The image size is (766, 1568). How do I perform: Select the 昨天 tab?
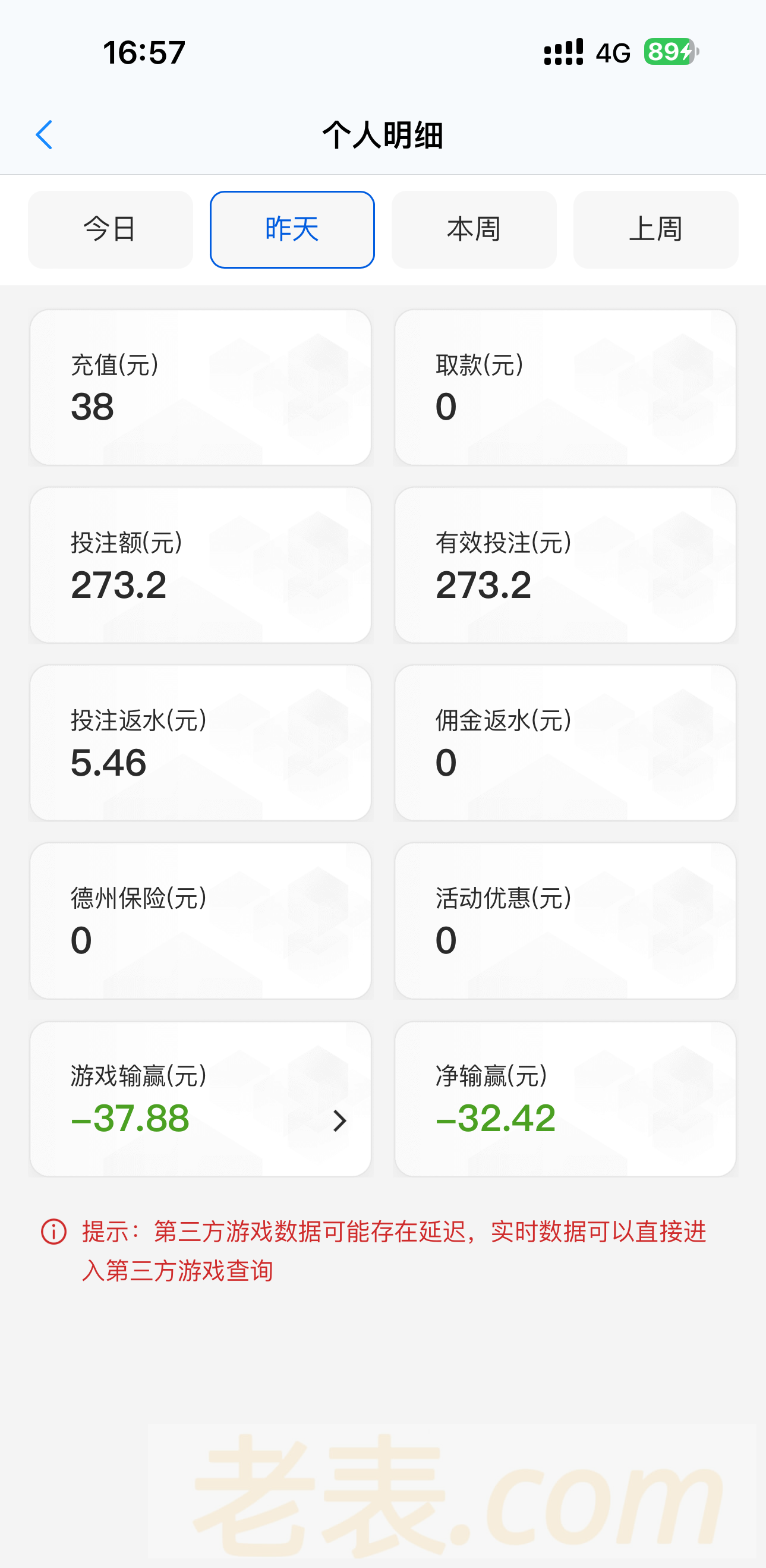[x=292, y=229]
